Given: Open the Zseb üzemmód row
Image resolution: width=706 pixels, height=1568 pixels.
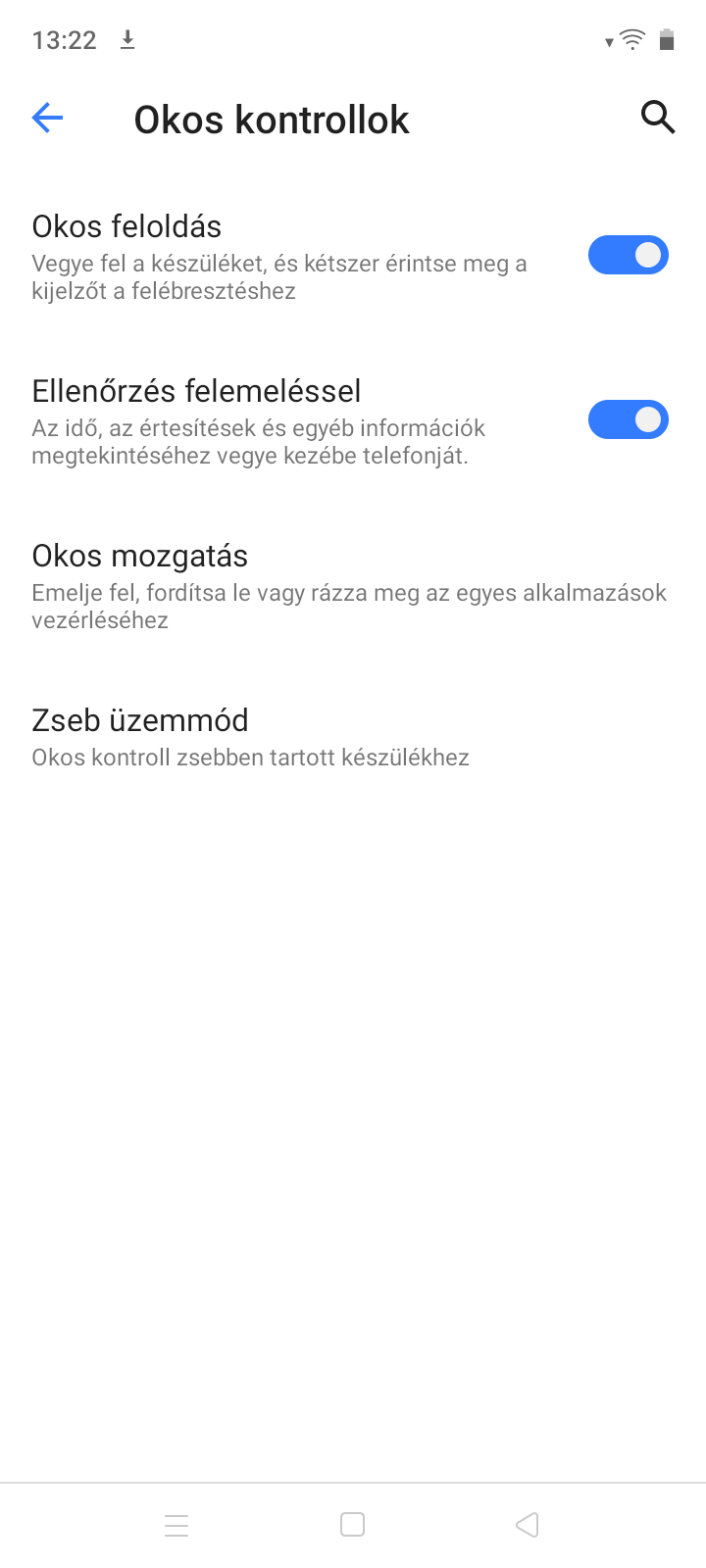Looking at the screenshot, I should coord(353,736).
